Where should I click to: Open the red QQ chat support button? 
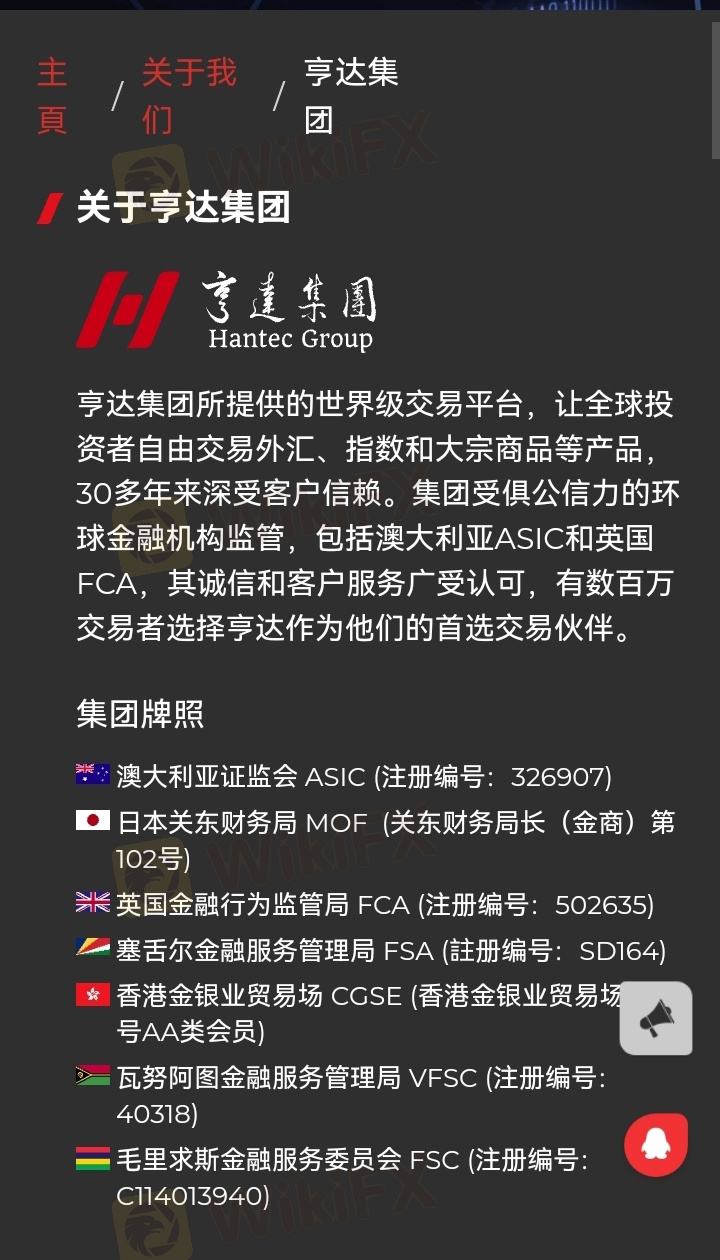tap(656, 1144)
